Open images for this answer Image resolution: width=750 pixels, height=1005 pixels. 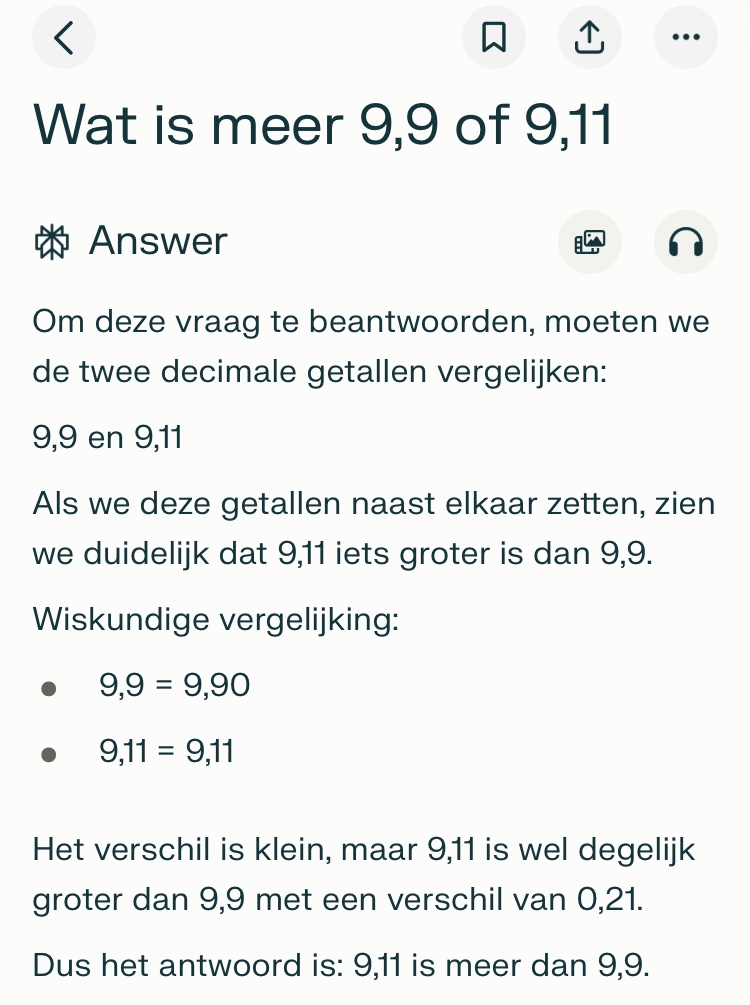pyautogui.click(x=590, y=241)
